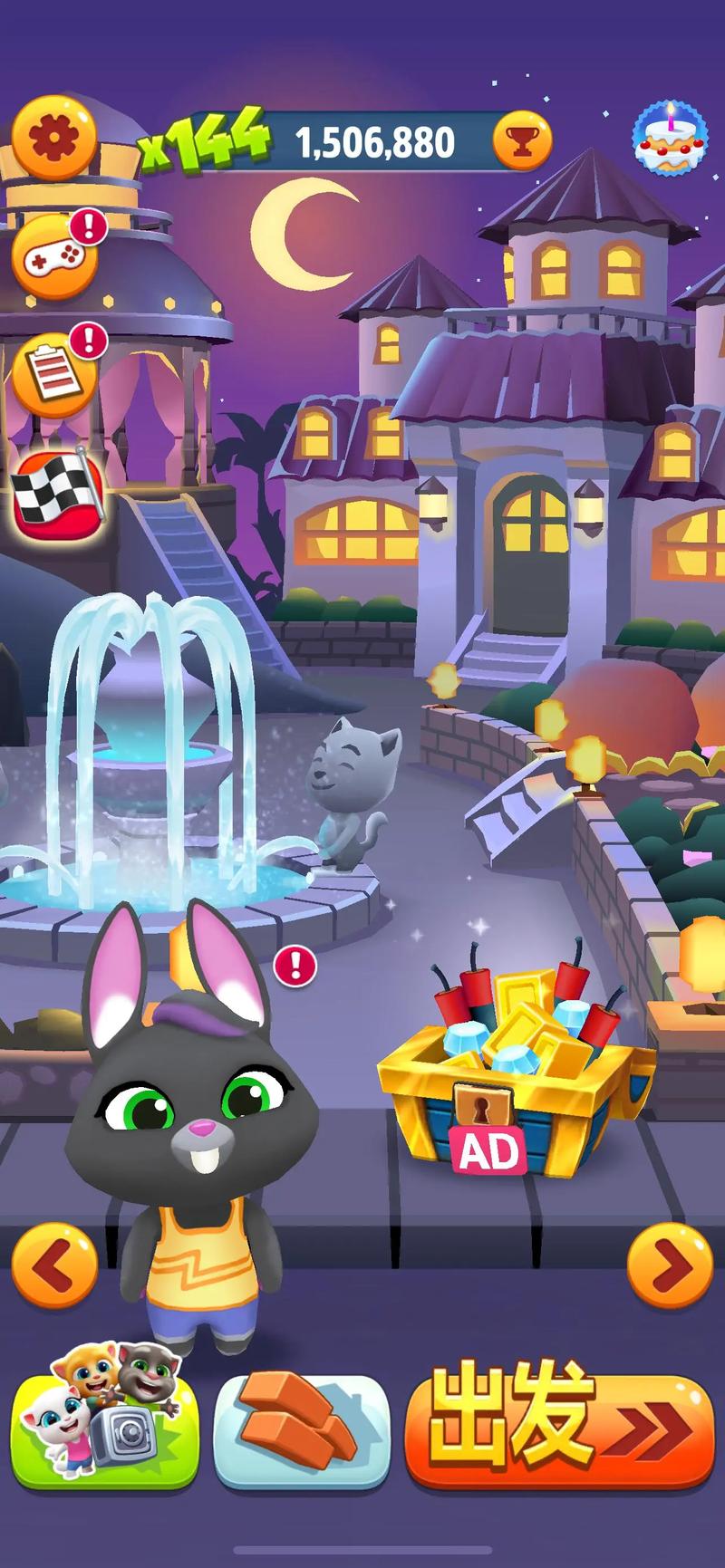This screenshot has height=1568, width=725.
Task: Switch to the previous character
Action: point(53,1265)
